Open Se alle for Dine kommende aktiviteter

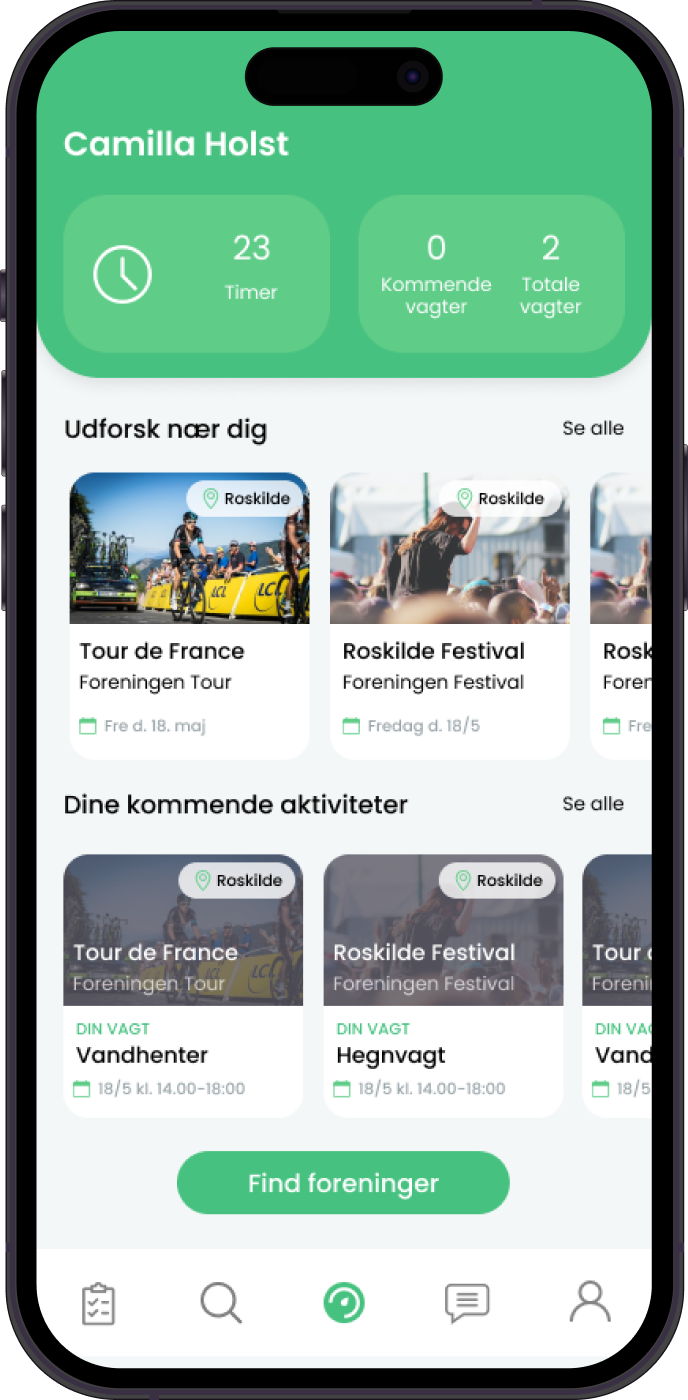coord(593,804)
